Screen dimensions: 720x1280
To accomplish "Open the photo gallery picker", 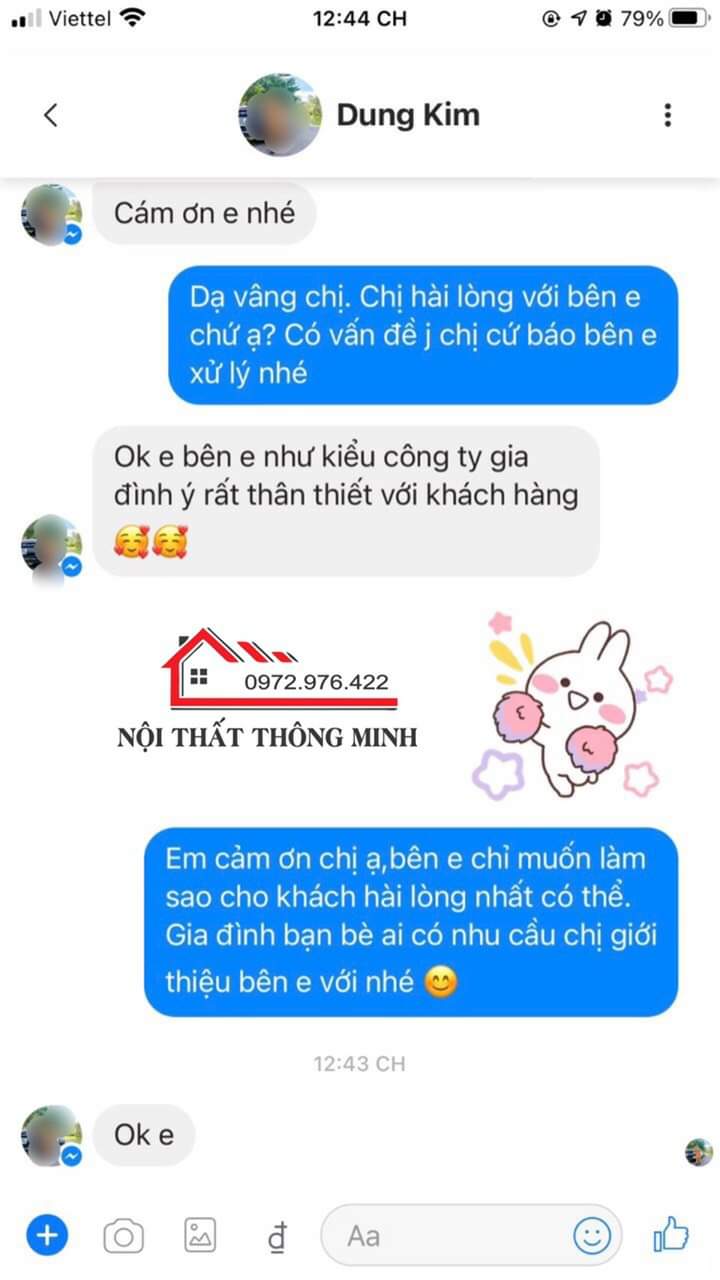I will click(200, 1237).
